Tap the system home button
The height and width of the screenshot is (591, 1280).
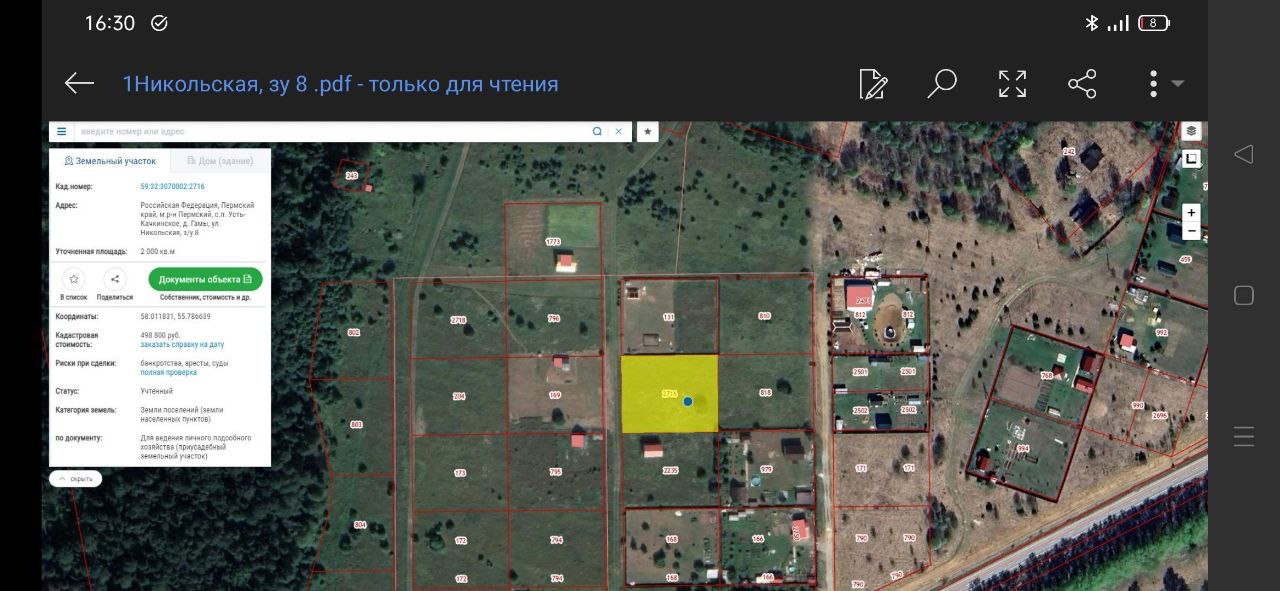point(1244,295)
